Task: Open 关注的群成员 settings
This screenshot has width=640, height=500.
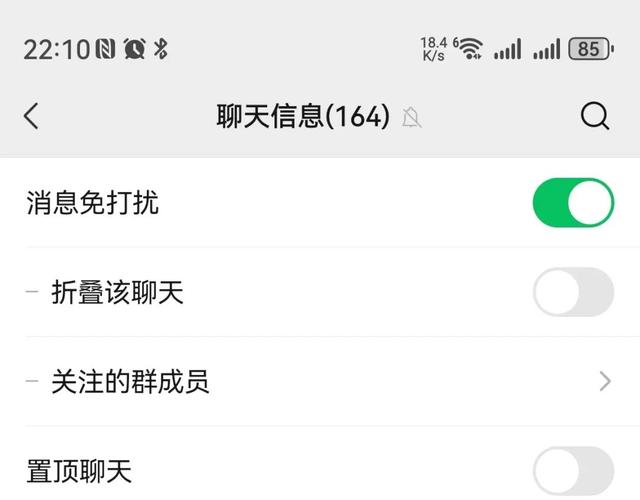Action: [x=320, y=381]
